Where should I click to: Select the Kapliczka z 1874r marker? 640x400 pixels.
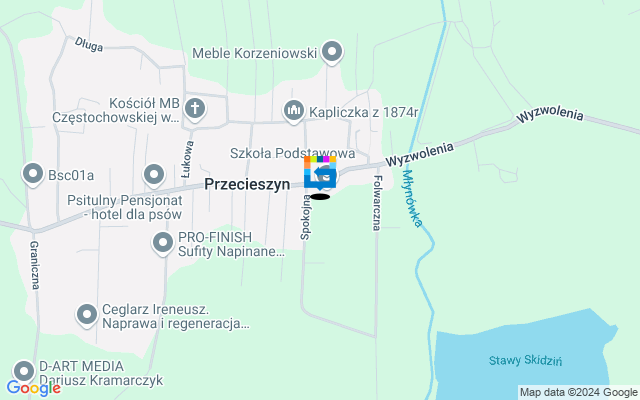pos(294,111)
